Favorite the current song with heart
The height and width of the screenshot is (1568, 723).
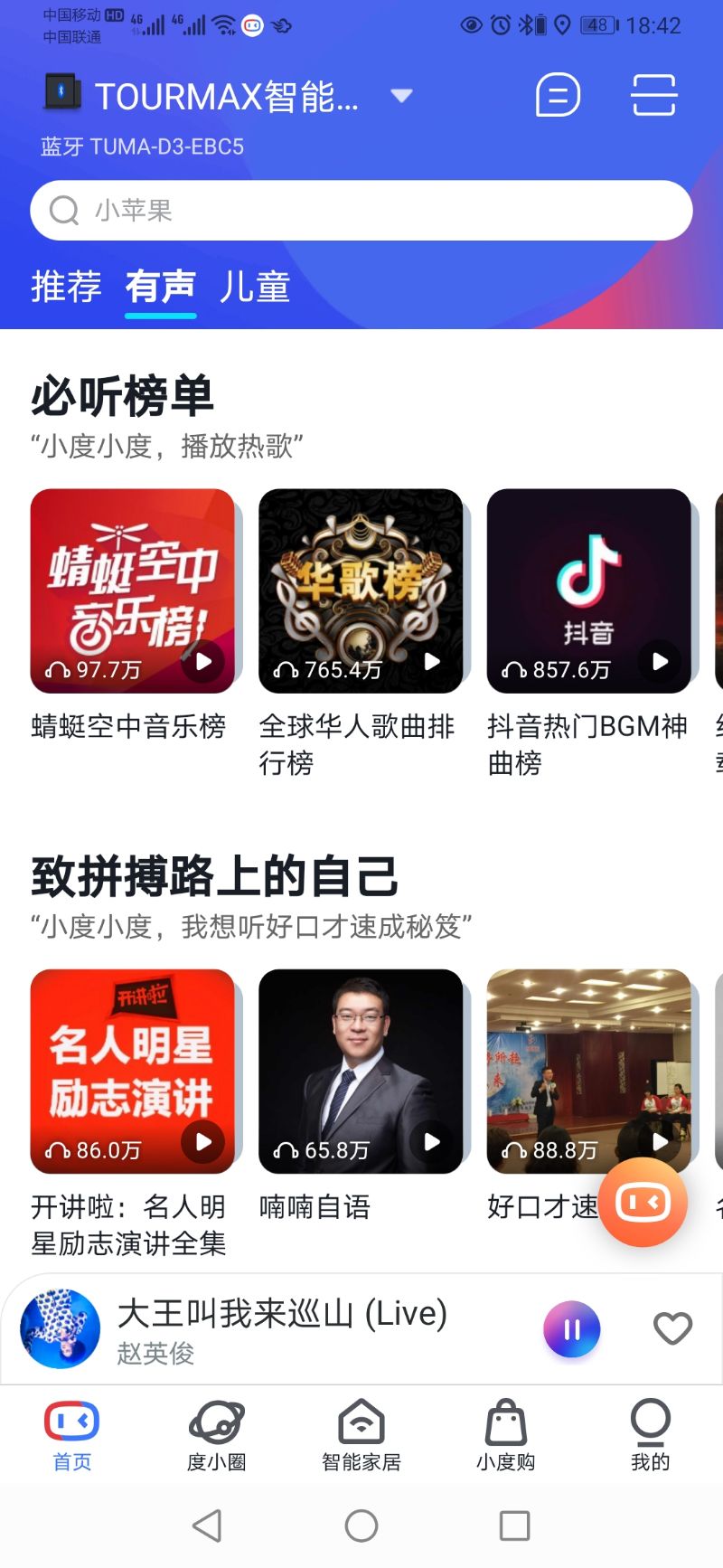(672, 1328)
